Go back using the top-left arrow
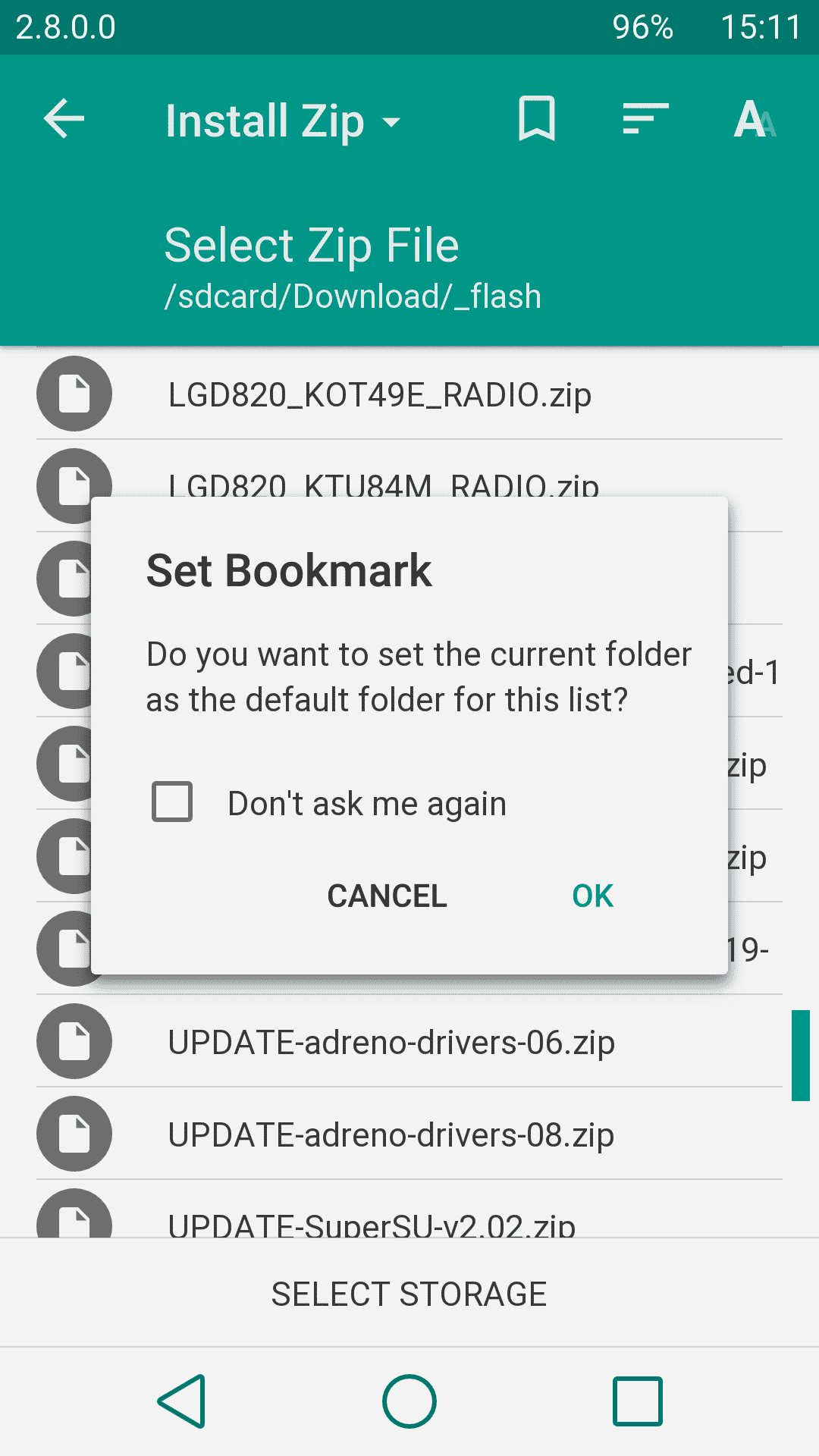 tap(64, 119)
